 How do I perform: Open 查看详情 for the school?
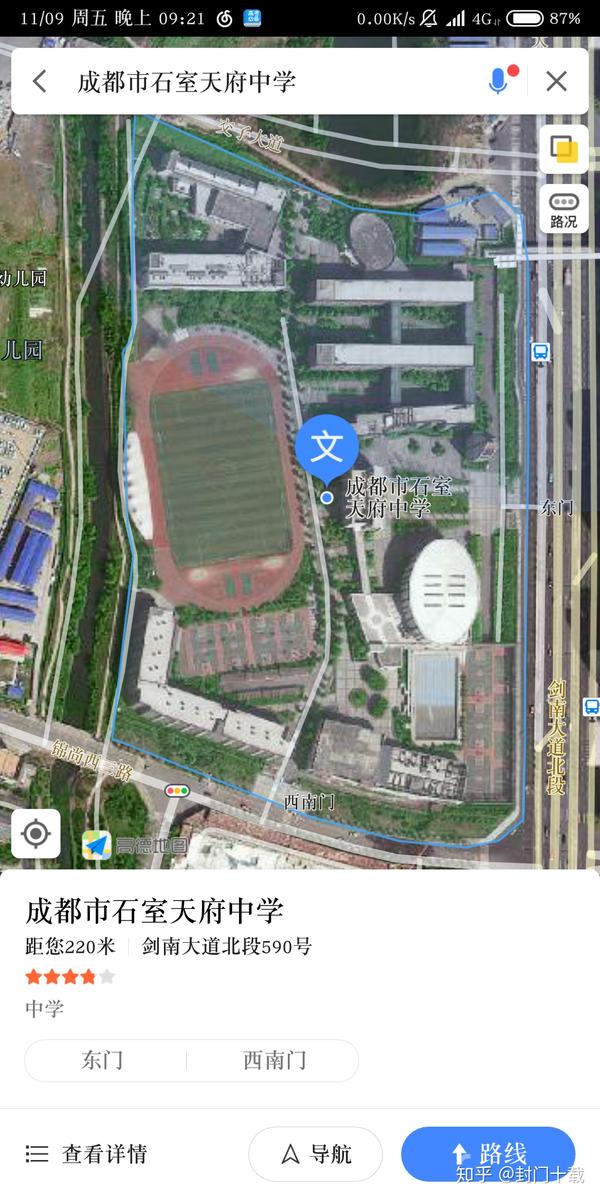87,1154
